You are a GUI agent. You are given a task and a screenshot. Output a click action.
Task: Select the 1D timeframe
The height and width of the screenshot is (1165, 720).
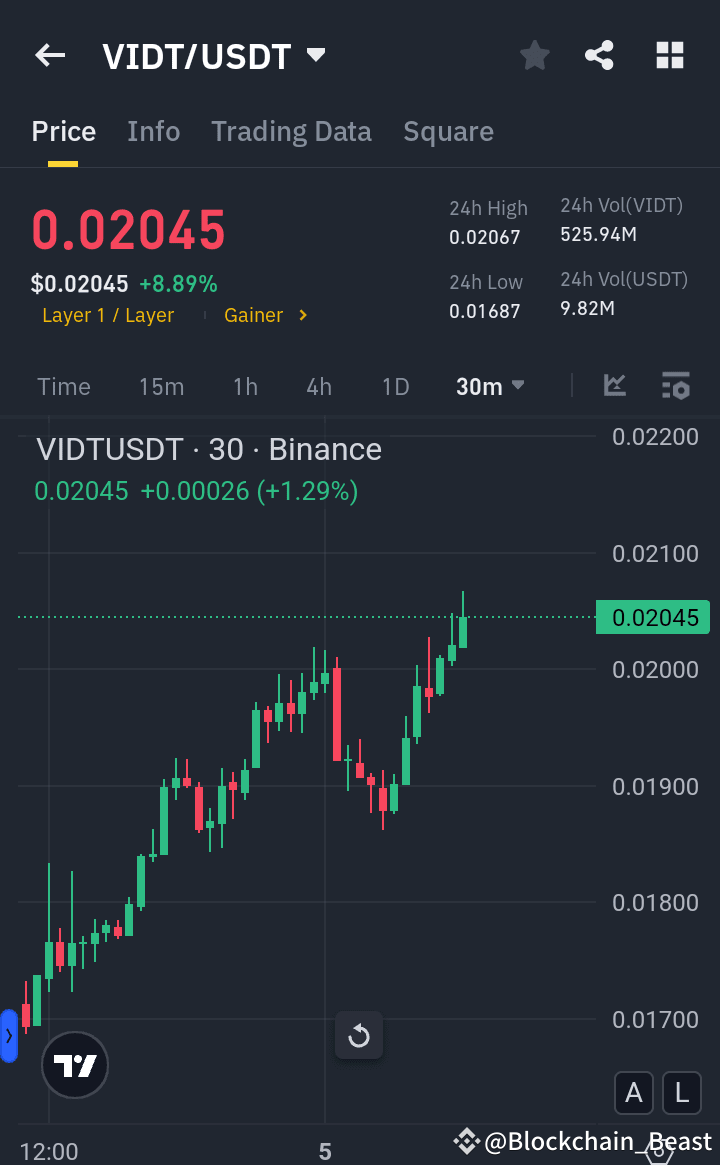point(395,385)
